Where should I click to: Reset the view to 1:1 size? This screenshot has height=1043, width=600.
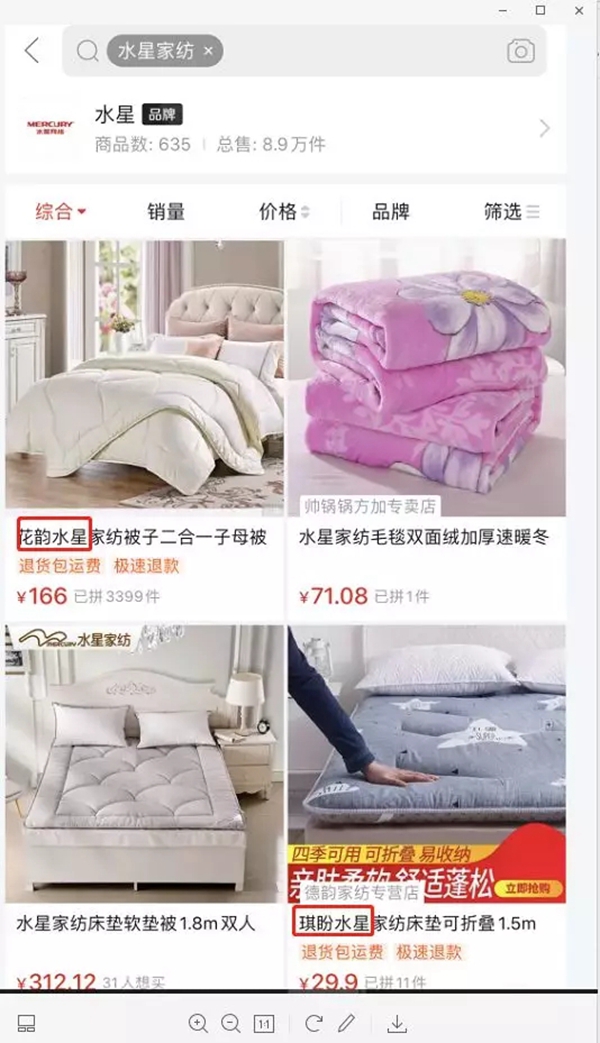[264, 1023]
